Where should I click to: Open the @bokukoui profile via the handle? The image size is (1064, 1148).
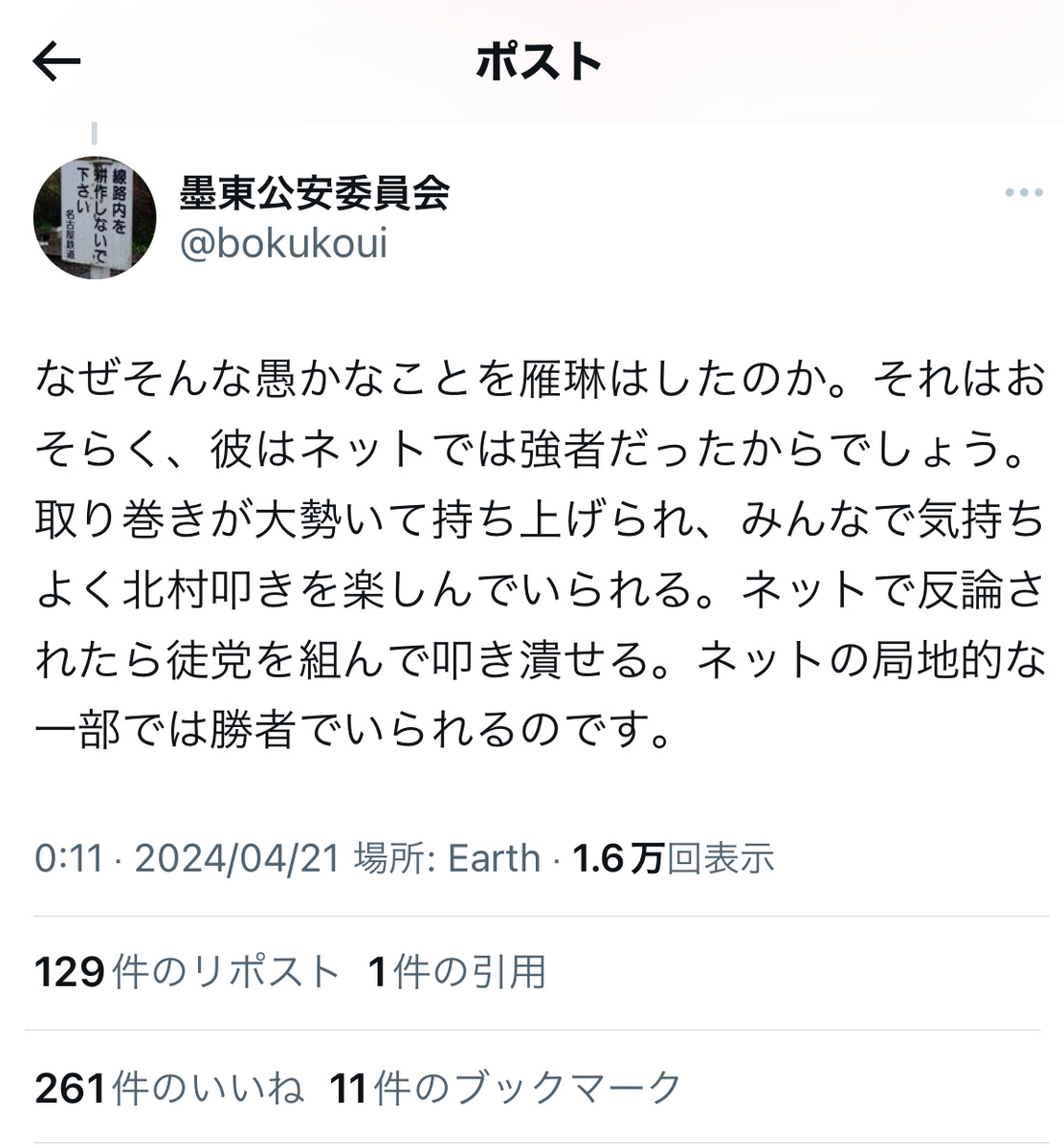coord(283,243)
